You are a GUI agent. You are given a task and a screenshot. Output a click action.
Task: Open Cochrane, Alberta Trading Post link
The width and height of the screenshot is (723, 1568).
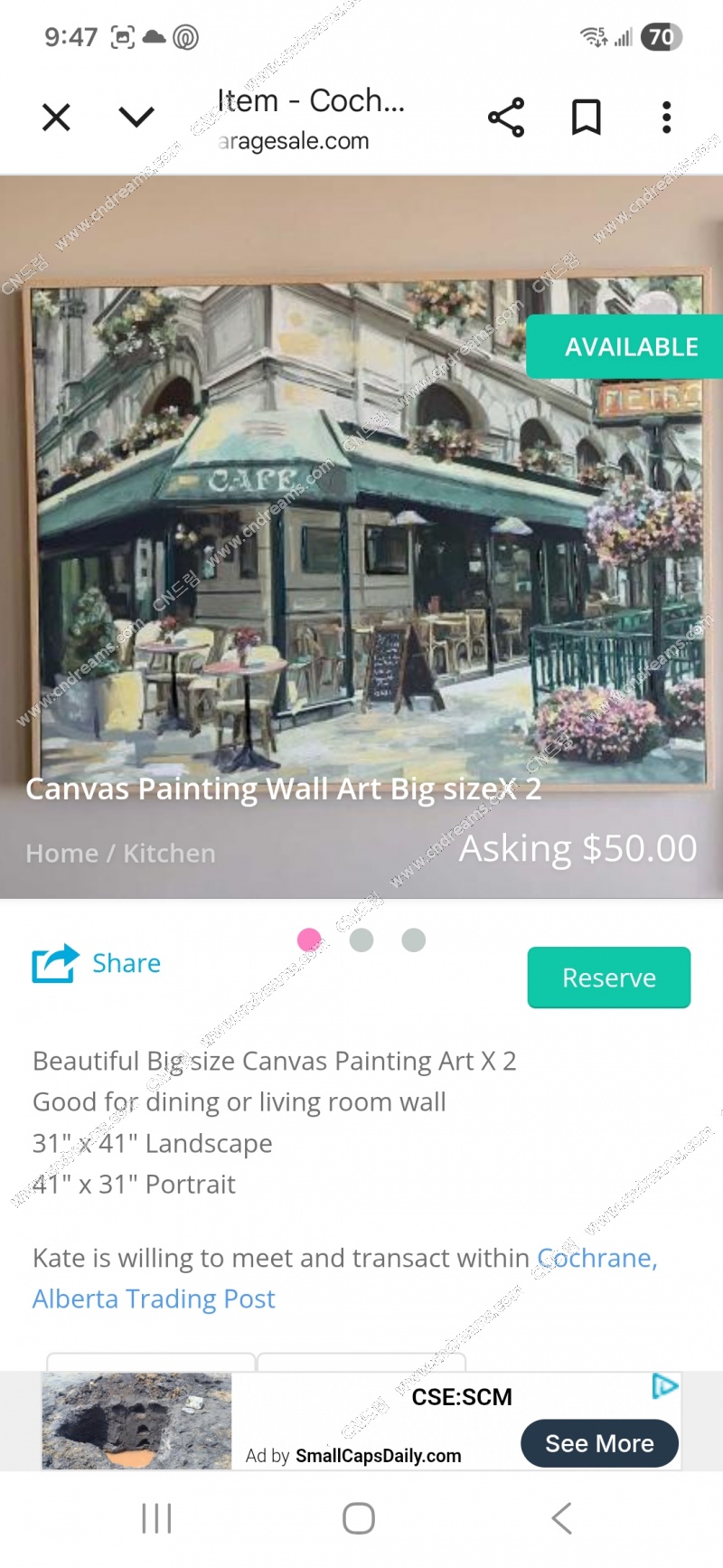pyautogui.click(x=154, y=1299)
